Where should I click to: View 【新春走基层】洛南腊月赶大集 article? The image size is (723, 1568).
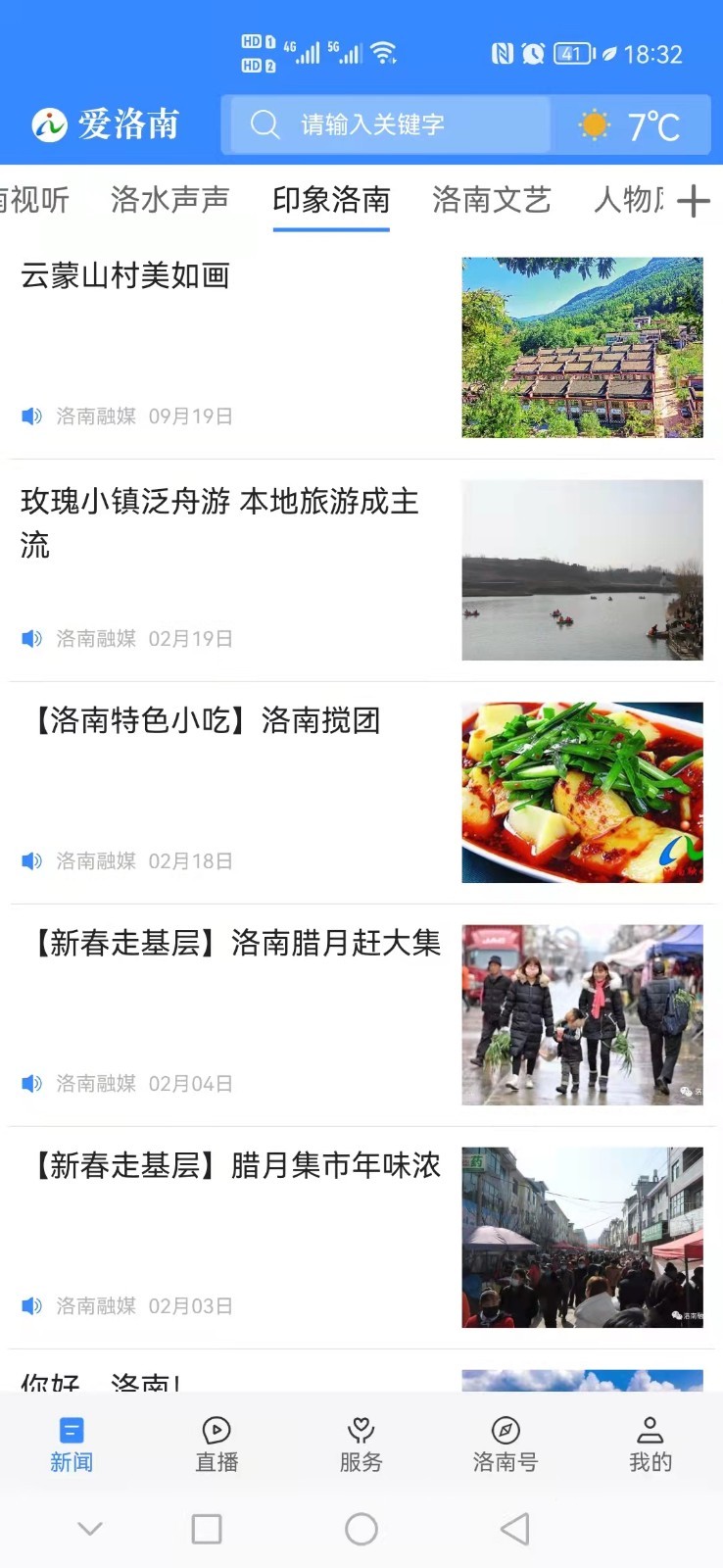coord(235,944)
